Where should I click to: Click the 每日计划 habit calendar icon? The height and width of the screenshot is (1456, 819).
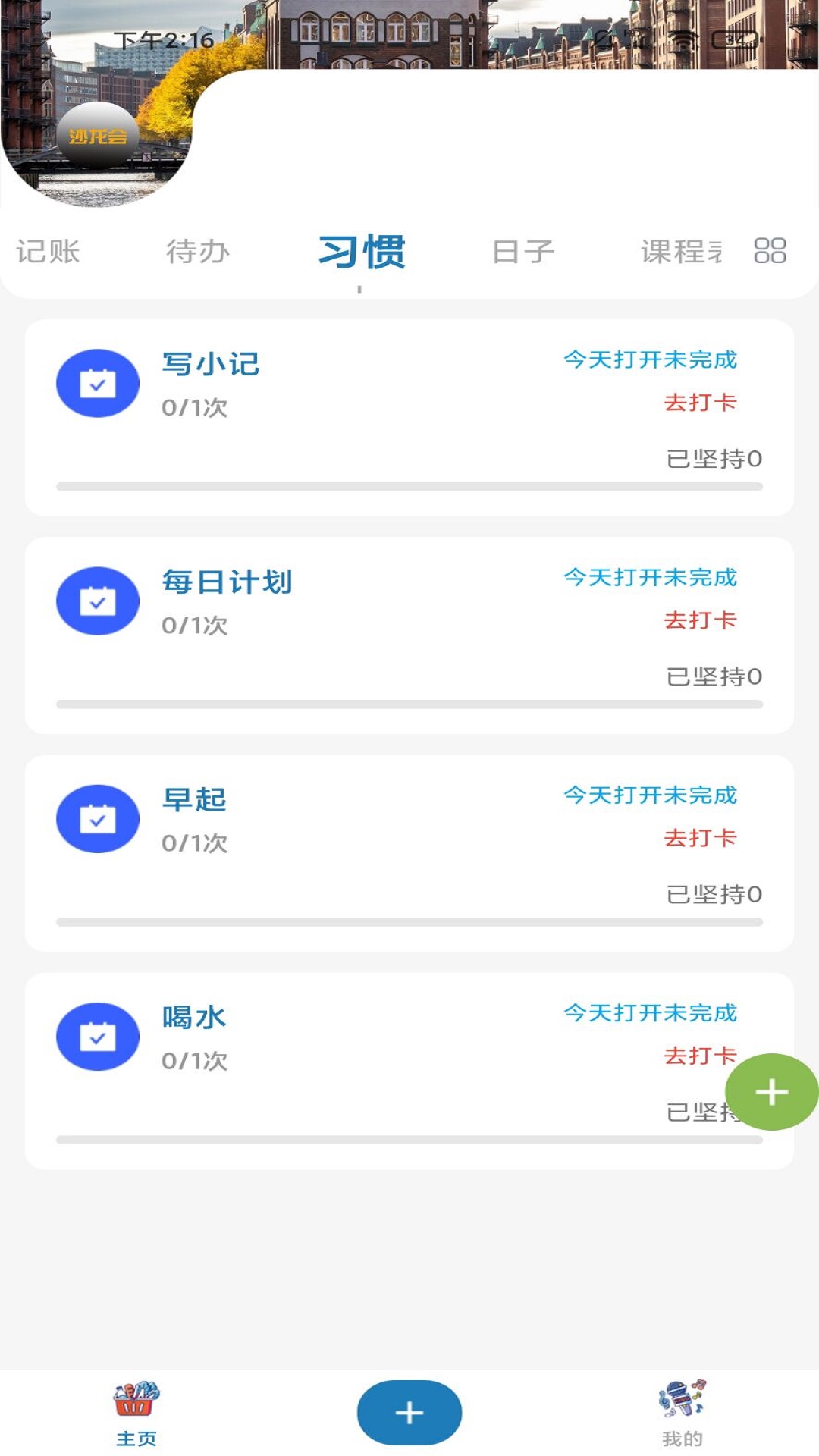[x=98, y=600]
